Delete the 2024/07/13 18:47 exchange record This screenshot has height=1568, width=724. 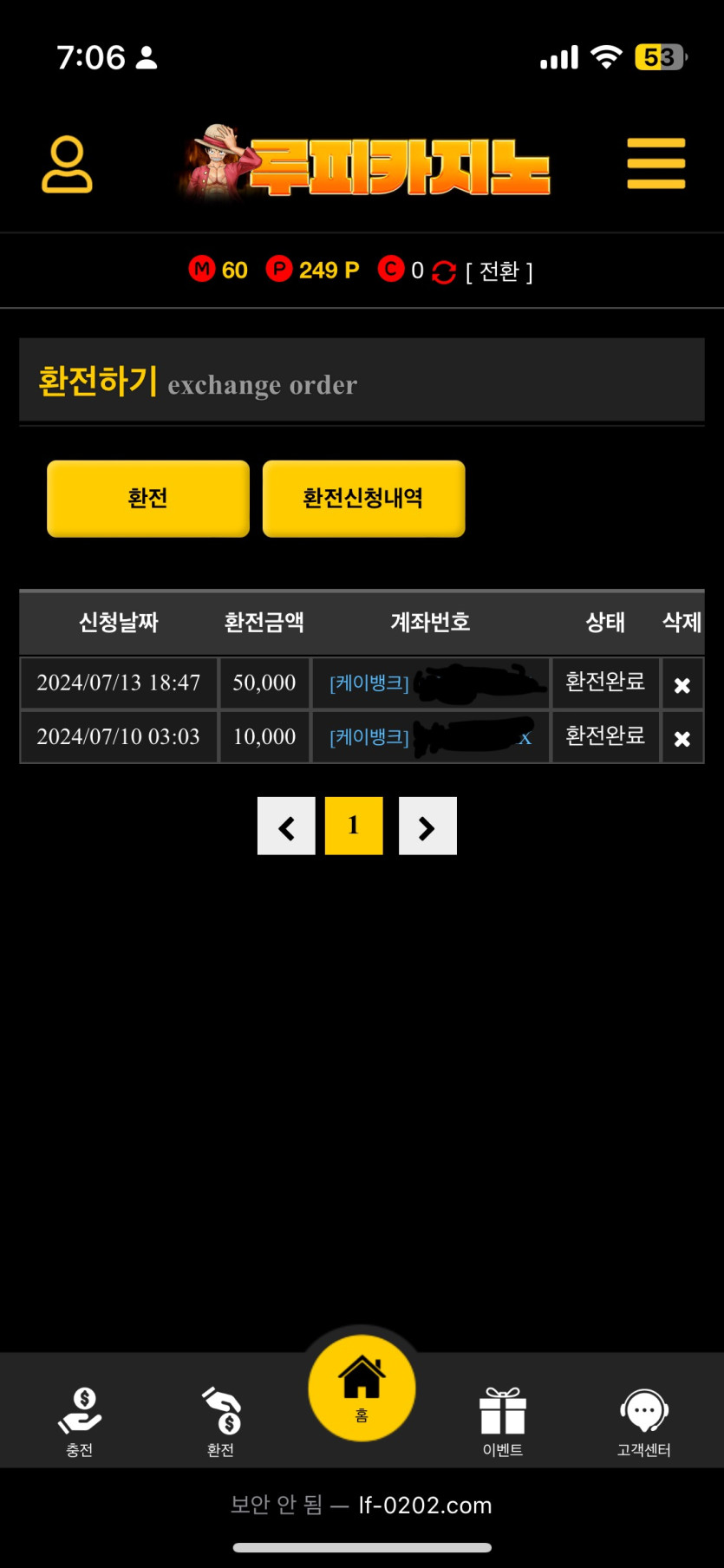click(x=682, y=685)
